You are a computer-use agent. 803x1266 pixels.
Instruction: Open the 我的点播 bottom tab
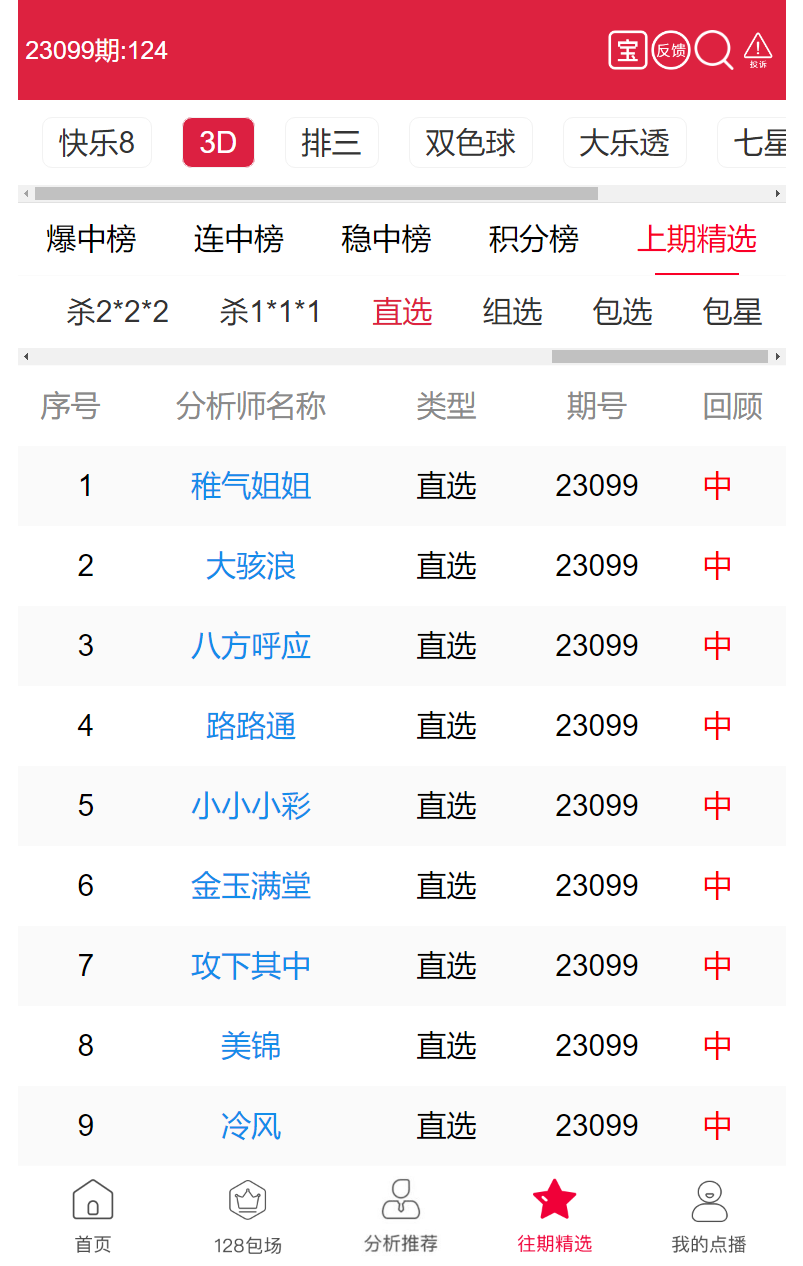[709, 1216]
